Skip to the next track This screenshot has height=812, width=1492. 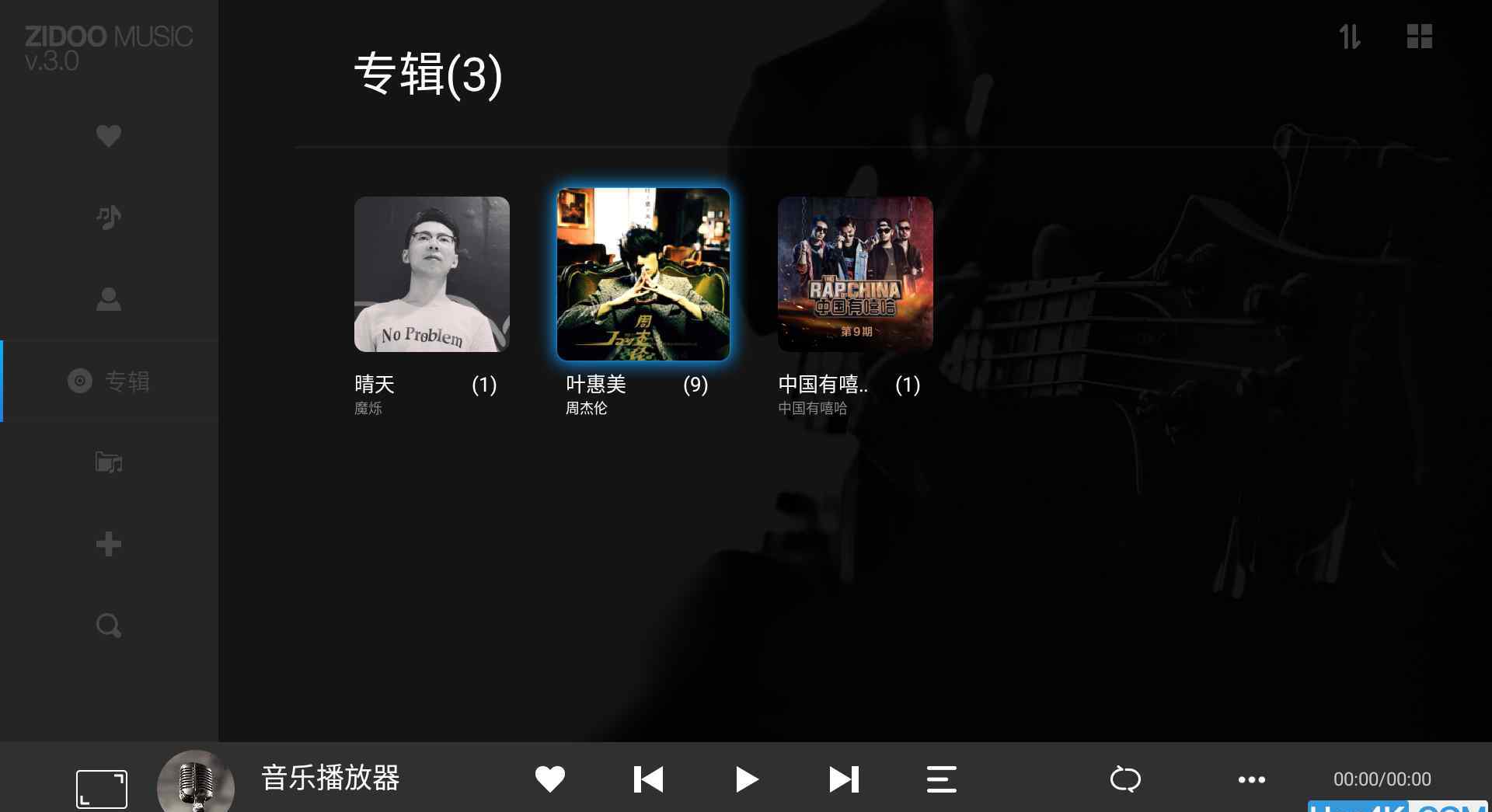844,779
